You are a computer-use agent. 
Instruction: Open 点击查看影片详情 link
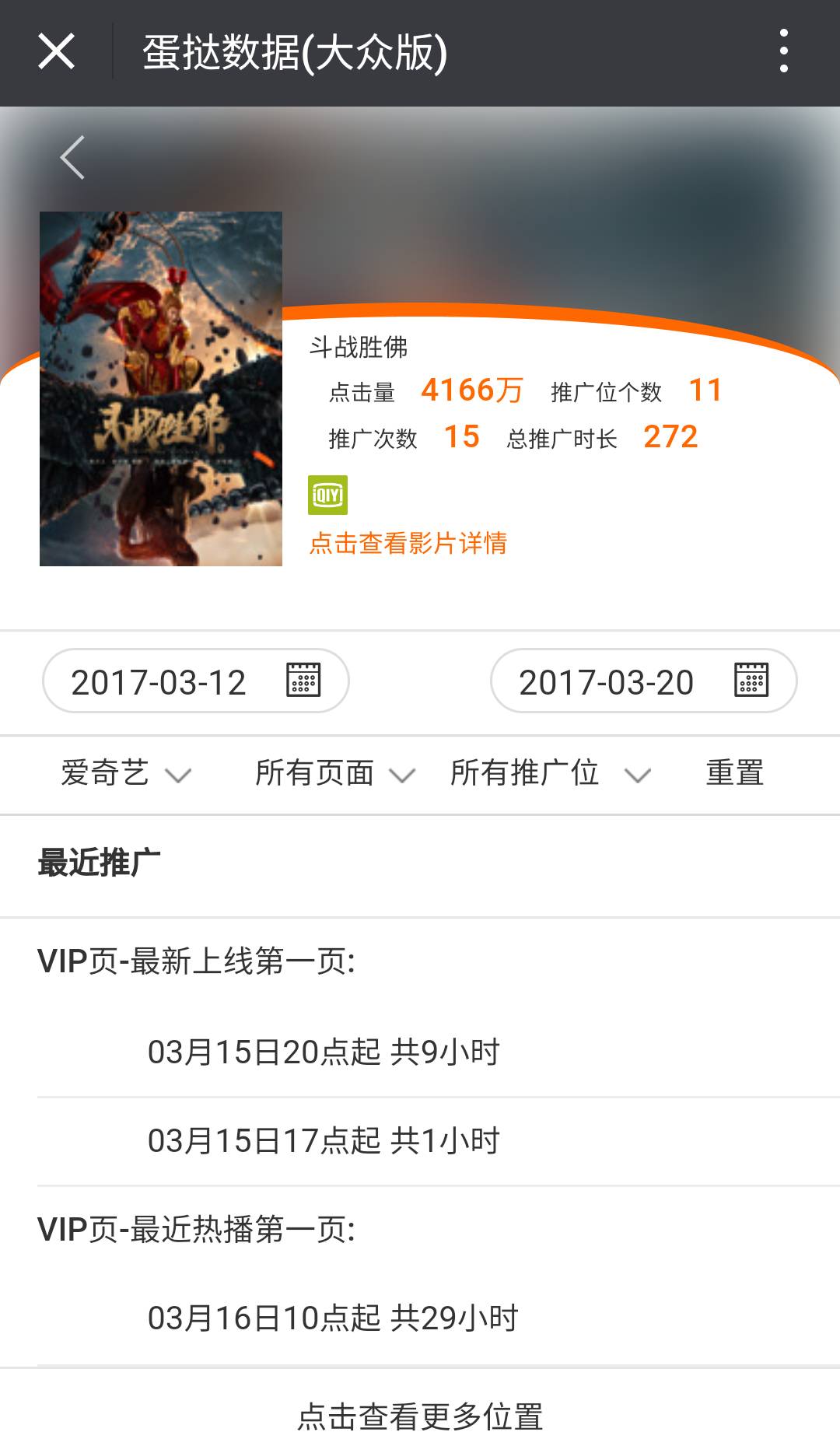(x=408, y=543)
